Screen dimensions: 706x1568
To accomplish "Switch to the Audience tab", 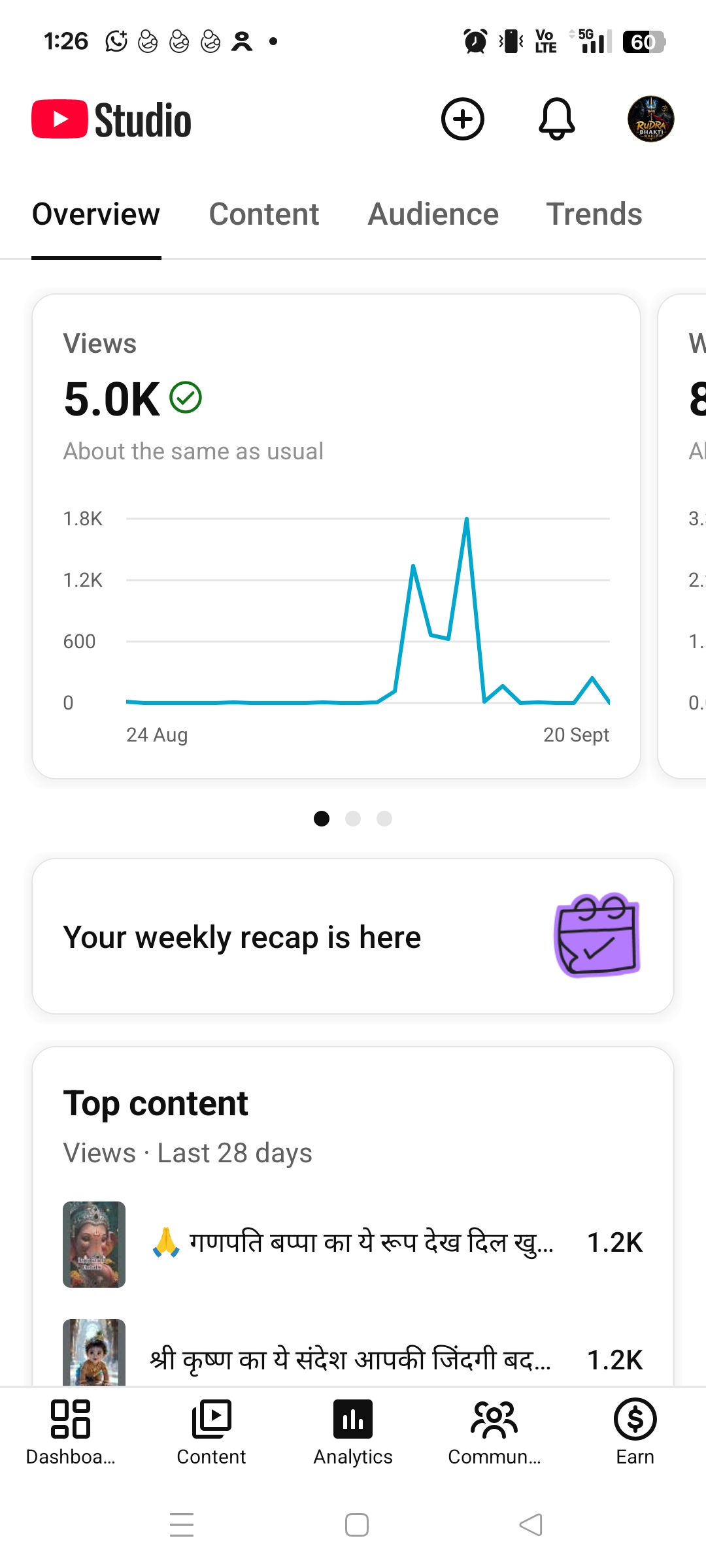I will 433,214.
